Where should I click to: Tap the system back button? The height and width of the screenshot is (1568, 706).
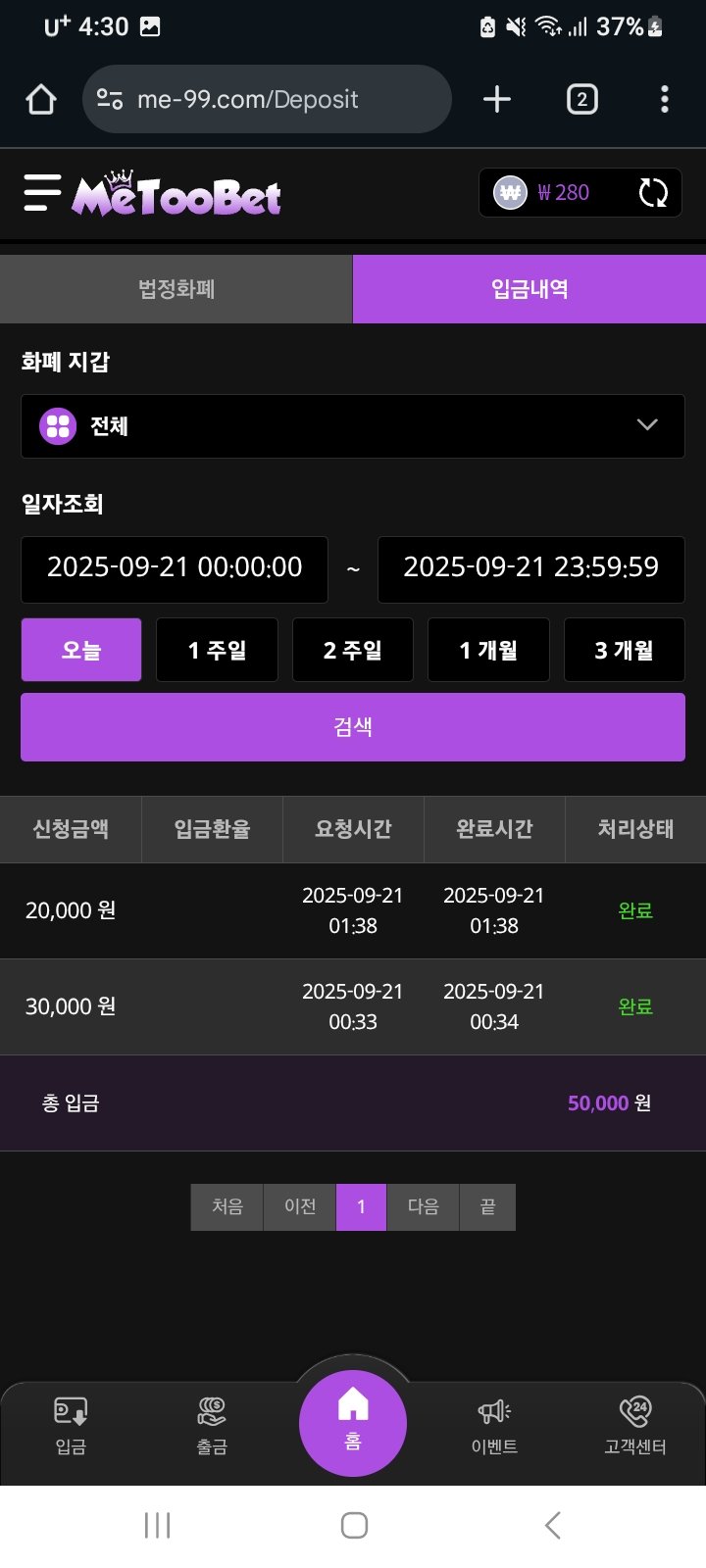552,1525
